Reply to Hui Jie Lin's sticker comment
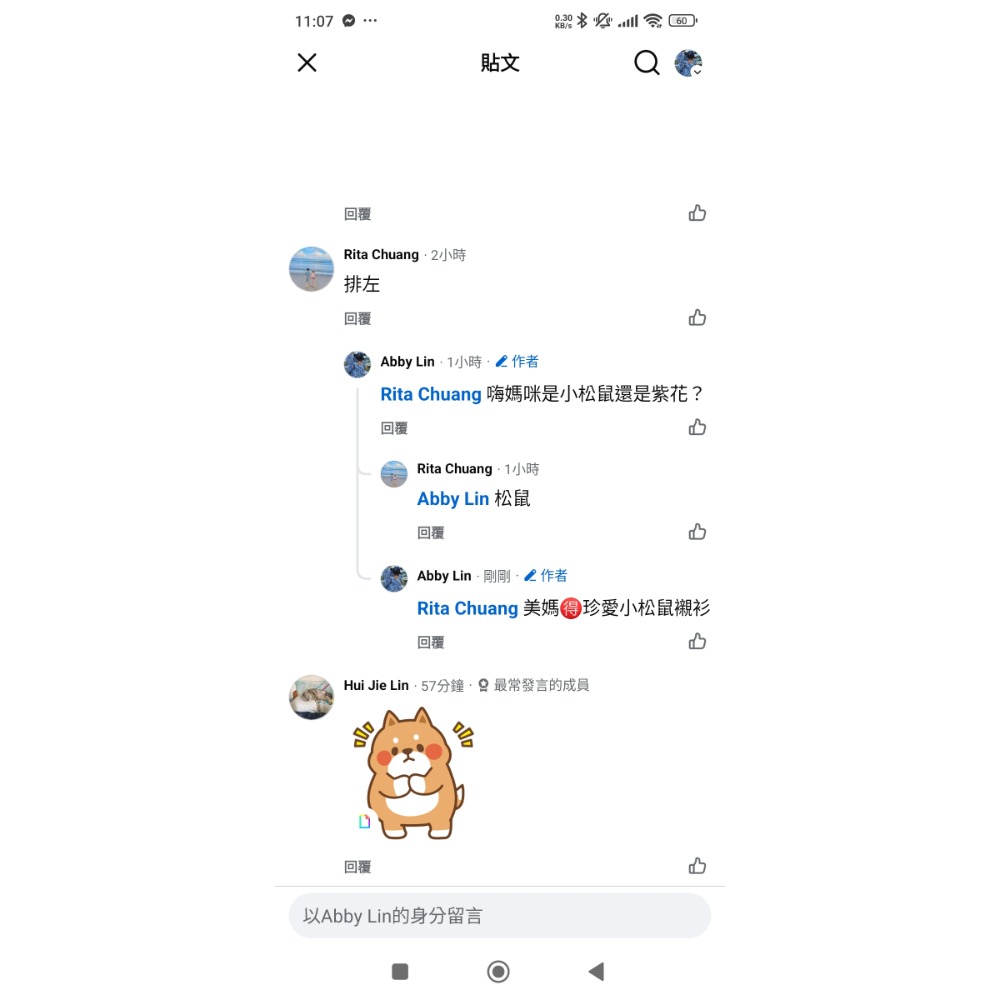The image size is (1000, 1000). 358,867
